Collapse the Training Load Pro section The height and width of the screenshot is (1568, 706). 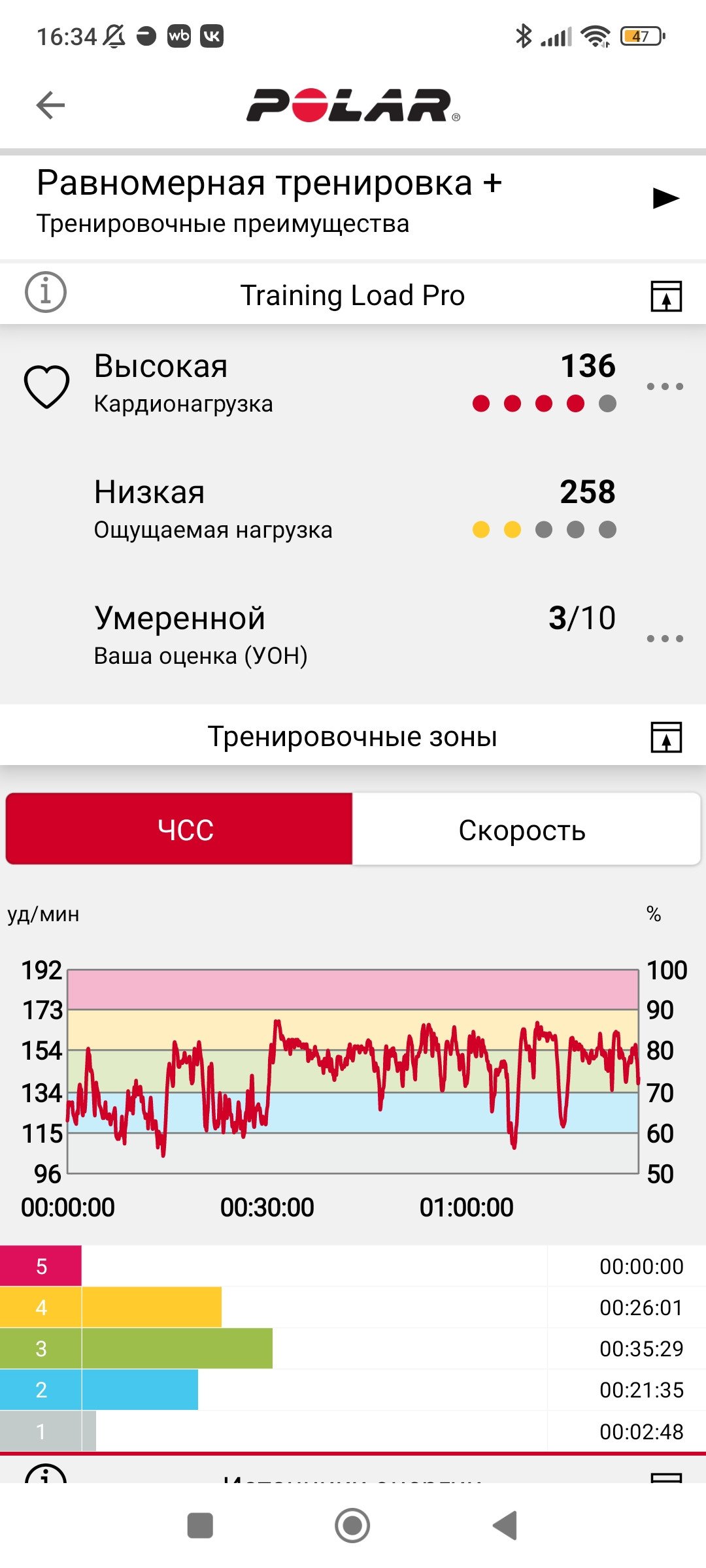click(666, 296)
